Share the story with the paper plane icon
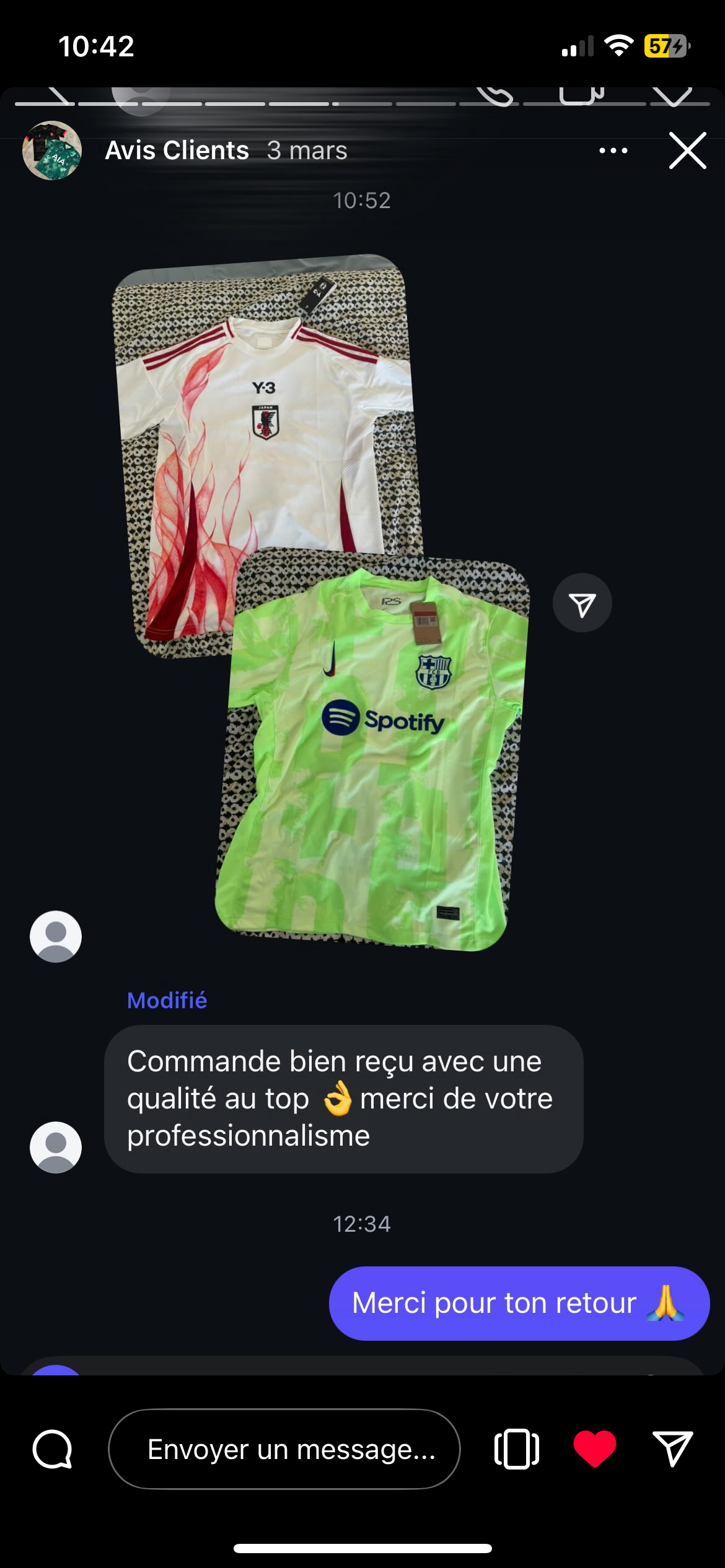The image size is (725, 1568). pyautogui.click(x=672, y=1449)
